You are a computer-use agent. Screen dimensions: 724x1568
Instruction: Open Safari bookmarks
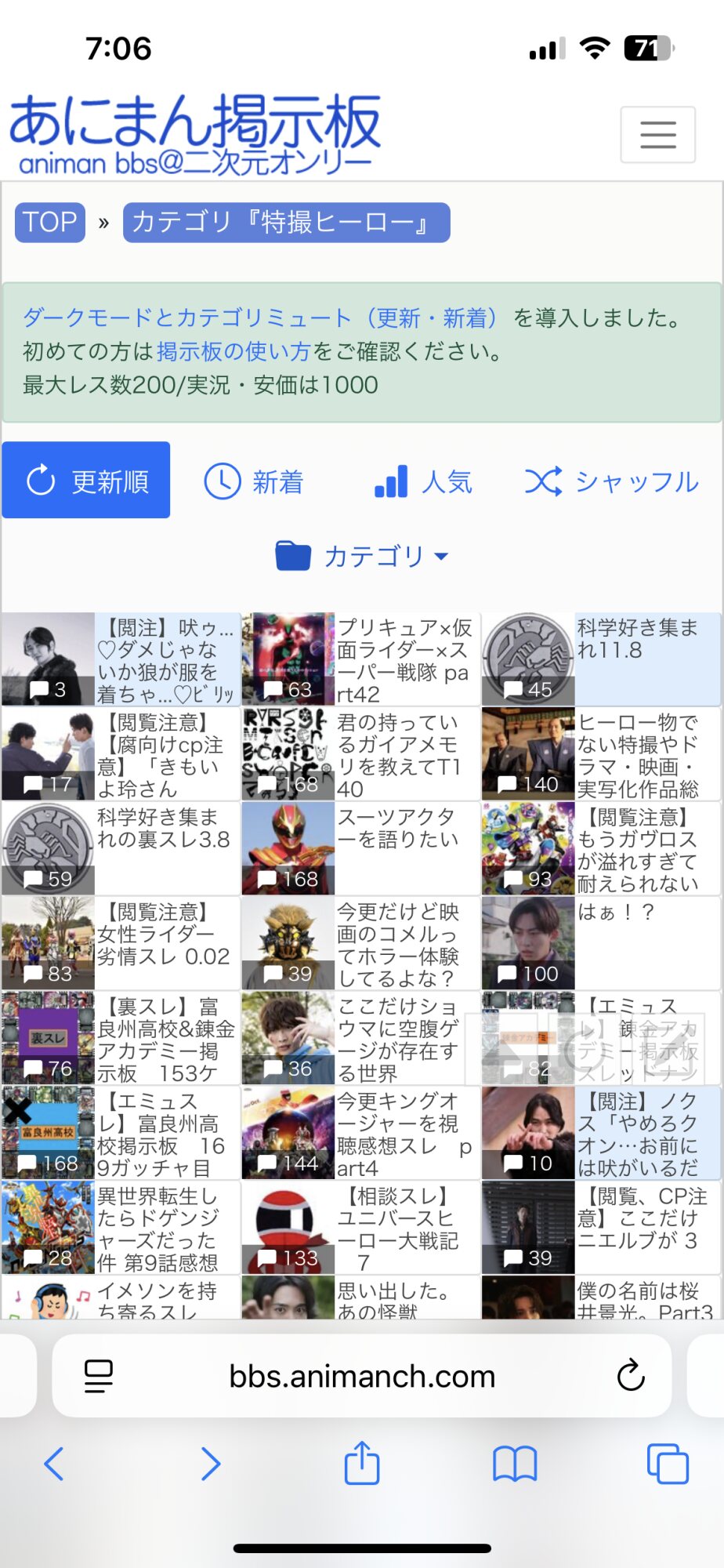(x=515, y=1463)
